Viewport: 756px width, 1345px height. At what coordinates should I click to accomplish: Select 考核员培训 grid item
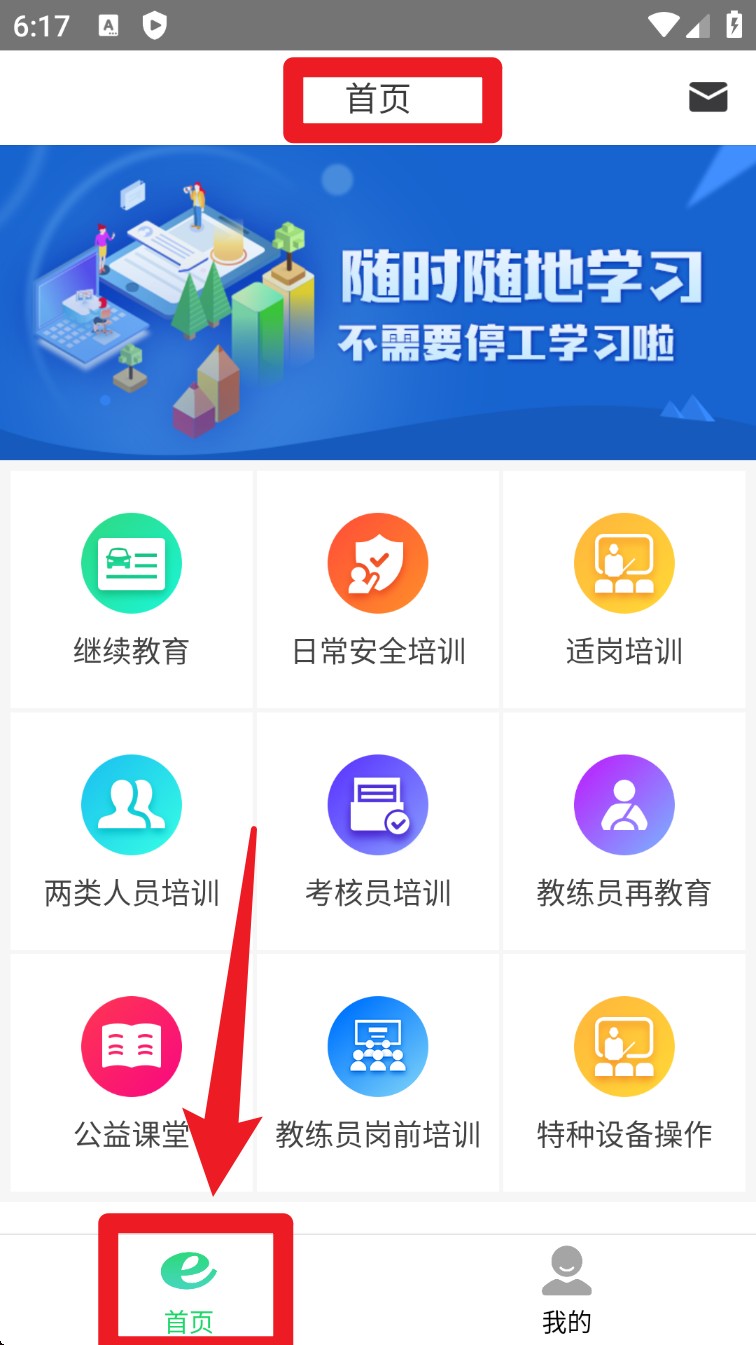pyautogui.click(x=378, y=831)
